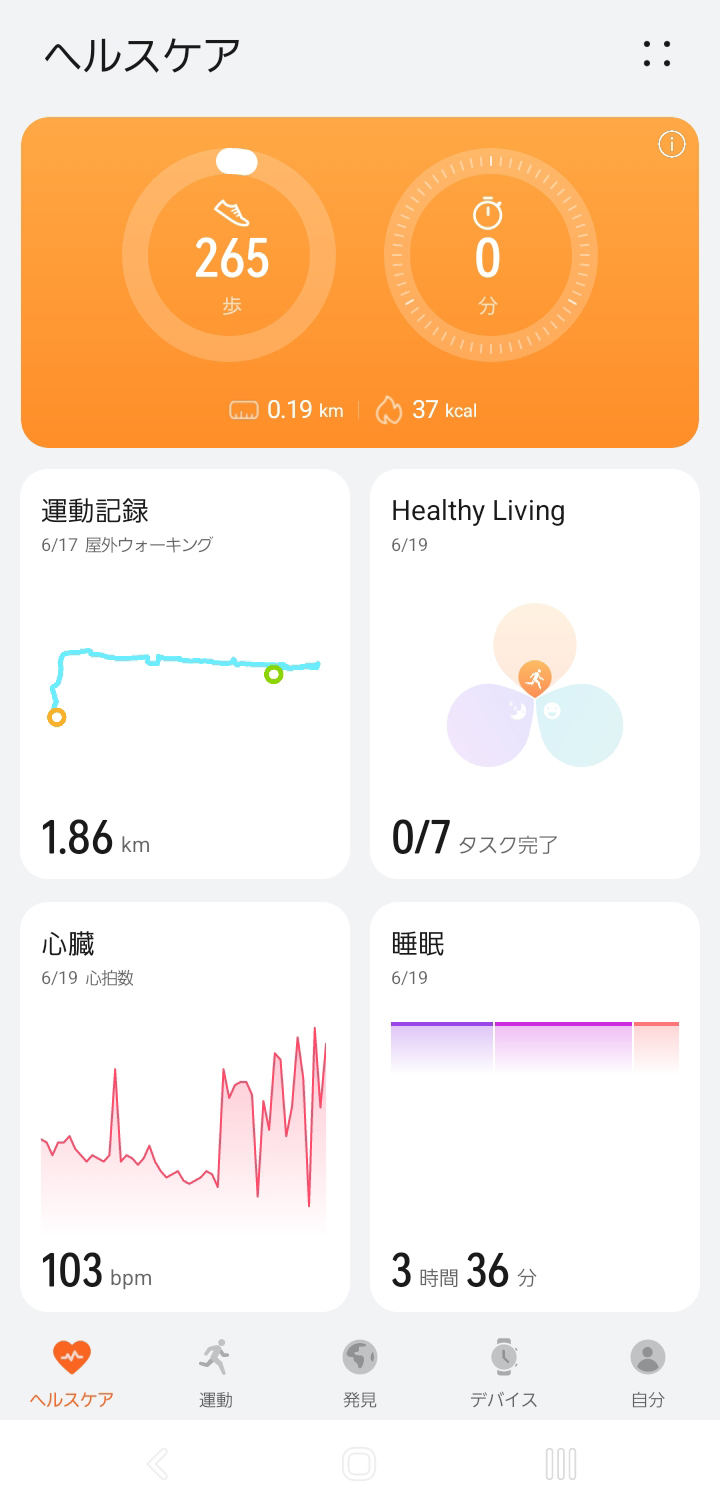Select the ヘルスケア bottom tab
Viewport: 720px width, 1504px height.
72,1374
